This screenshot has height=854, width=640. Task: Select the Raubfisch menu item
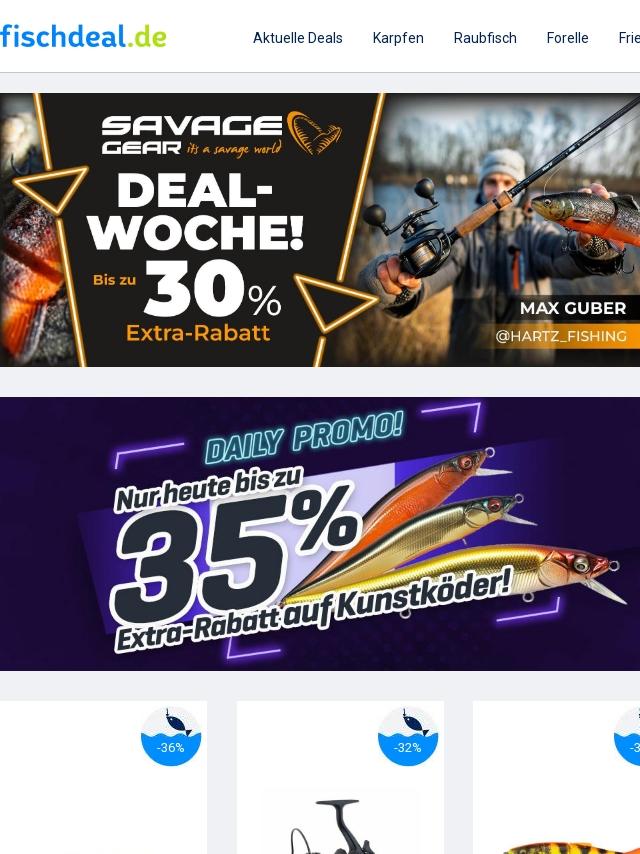click(x=485, y=38)
